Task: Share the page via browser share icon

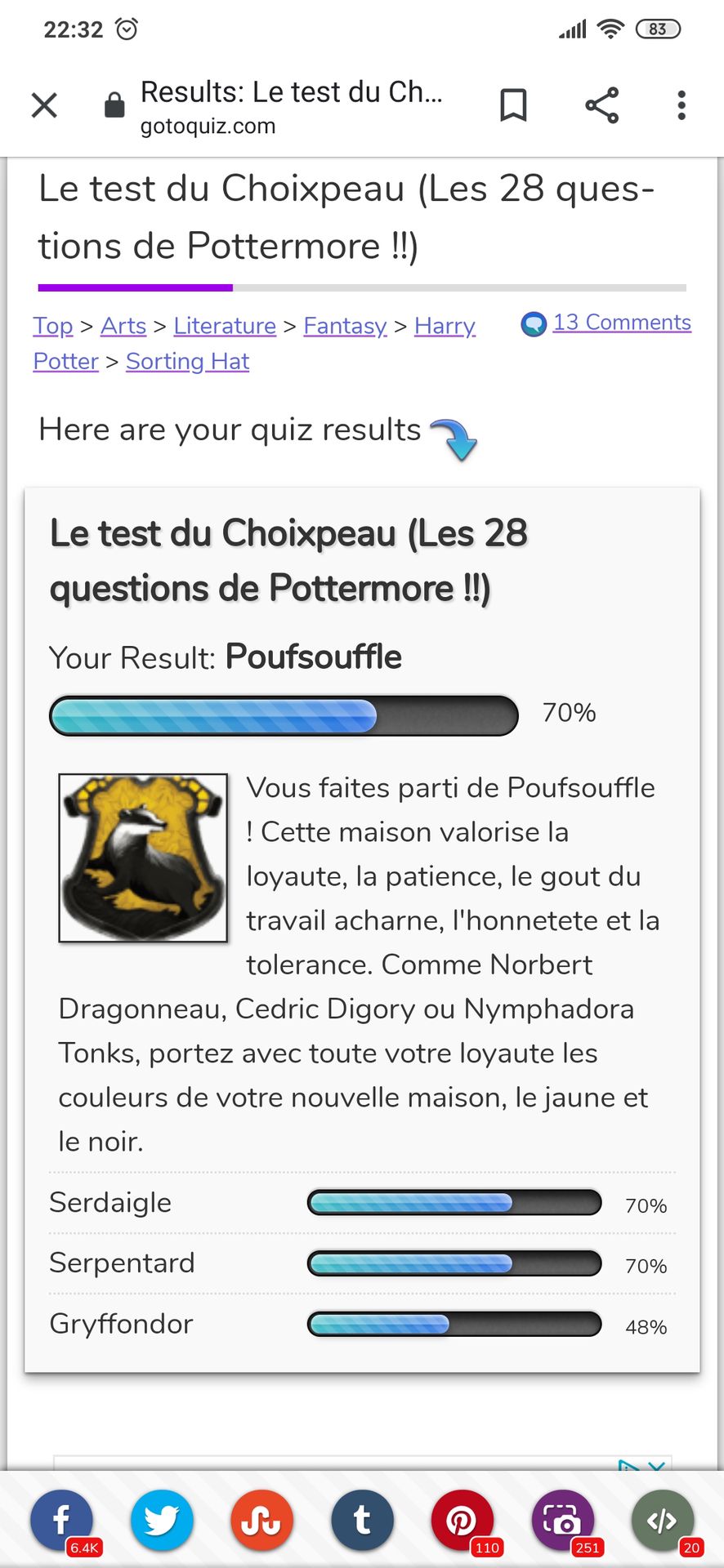Action: (x=602, y=105)
